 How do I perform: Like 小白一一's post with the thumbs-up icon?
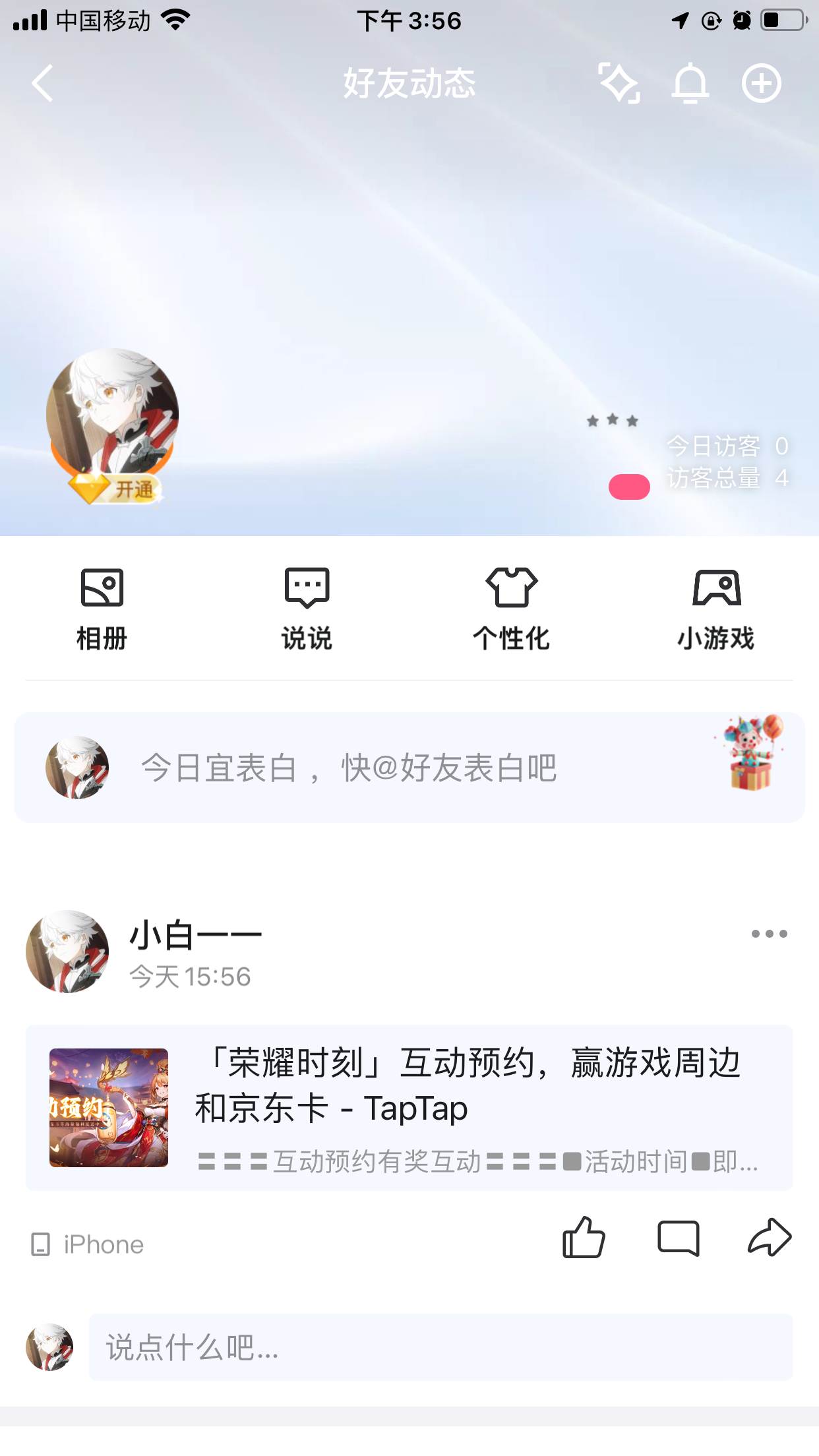pos(584,1238)
